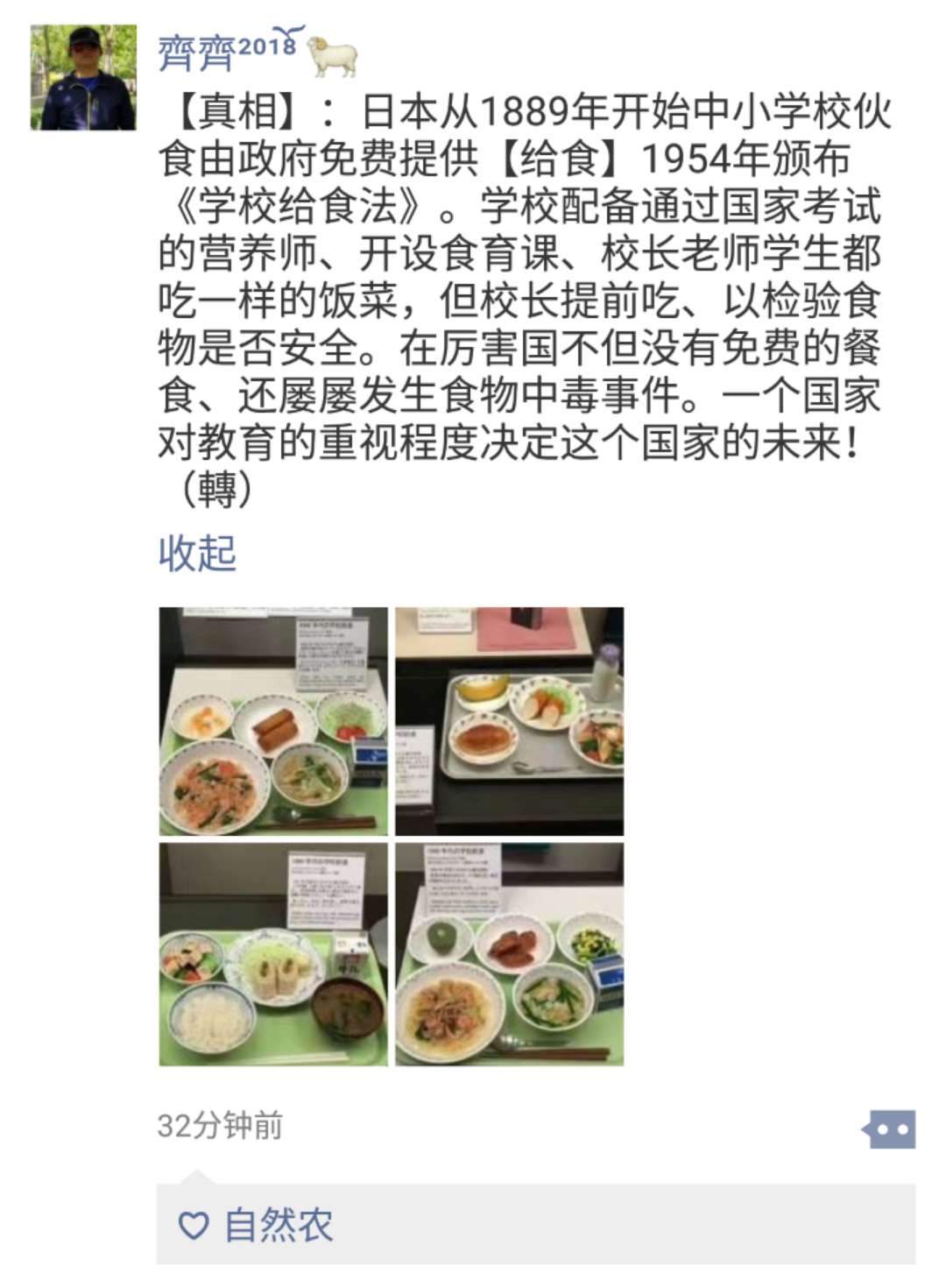Open liker 自然农's profile
Screen dimensions: 946x1288
click(279, 1224)
